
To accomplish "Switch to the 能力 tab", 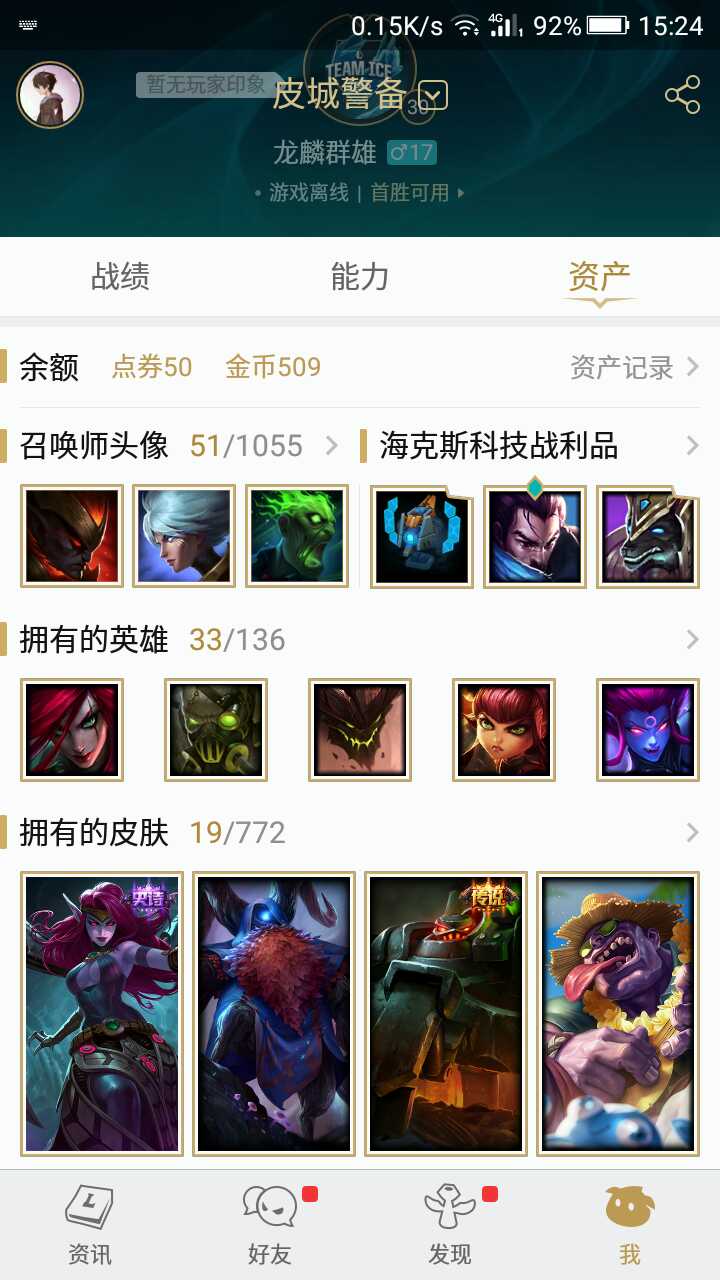I will click(360, 277).
